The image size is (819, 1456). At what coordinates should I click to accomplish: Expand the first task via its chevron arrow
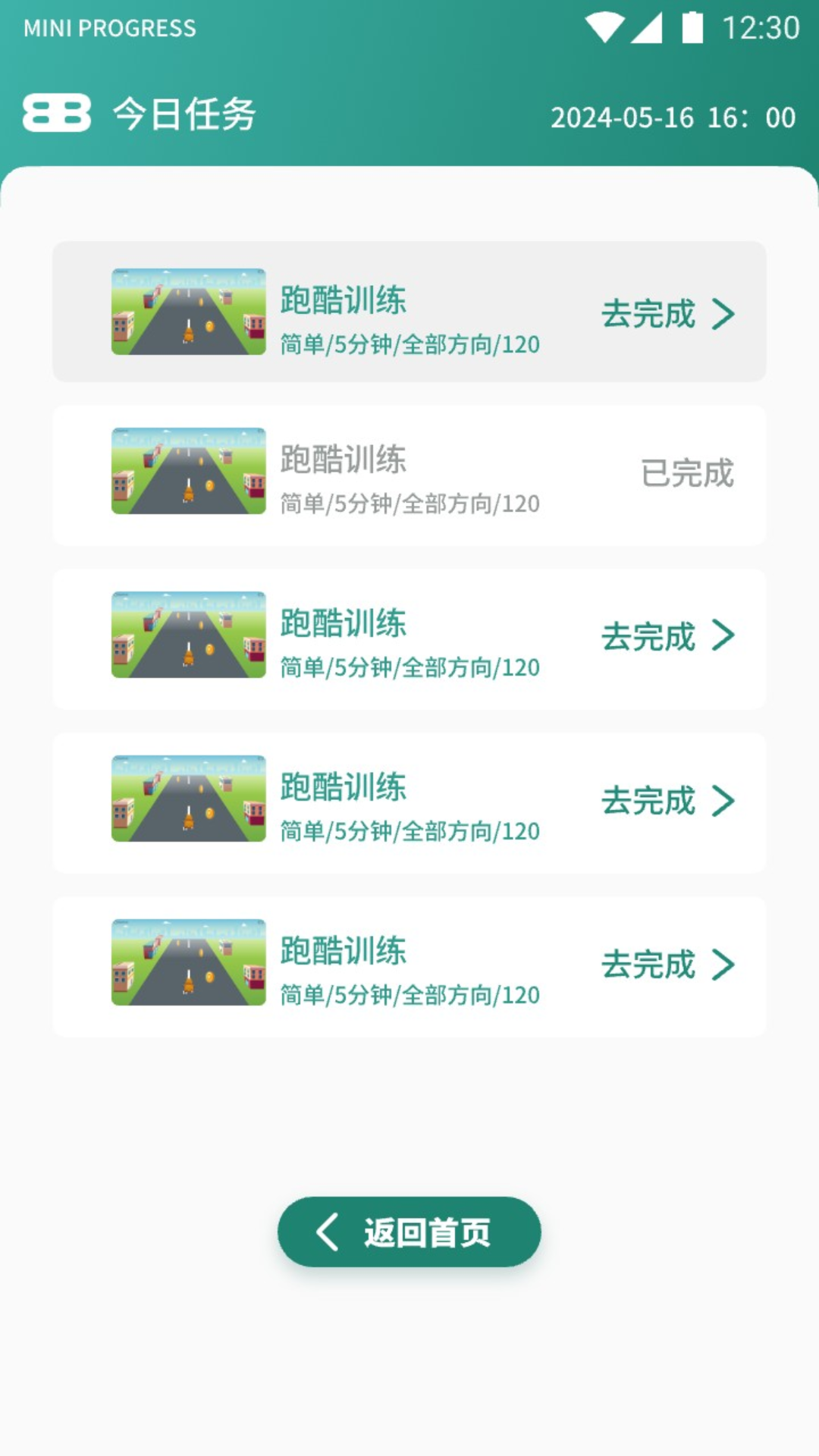coord(724,314)
